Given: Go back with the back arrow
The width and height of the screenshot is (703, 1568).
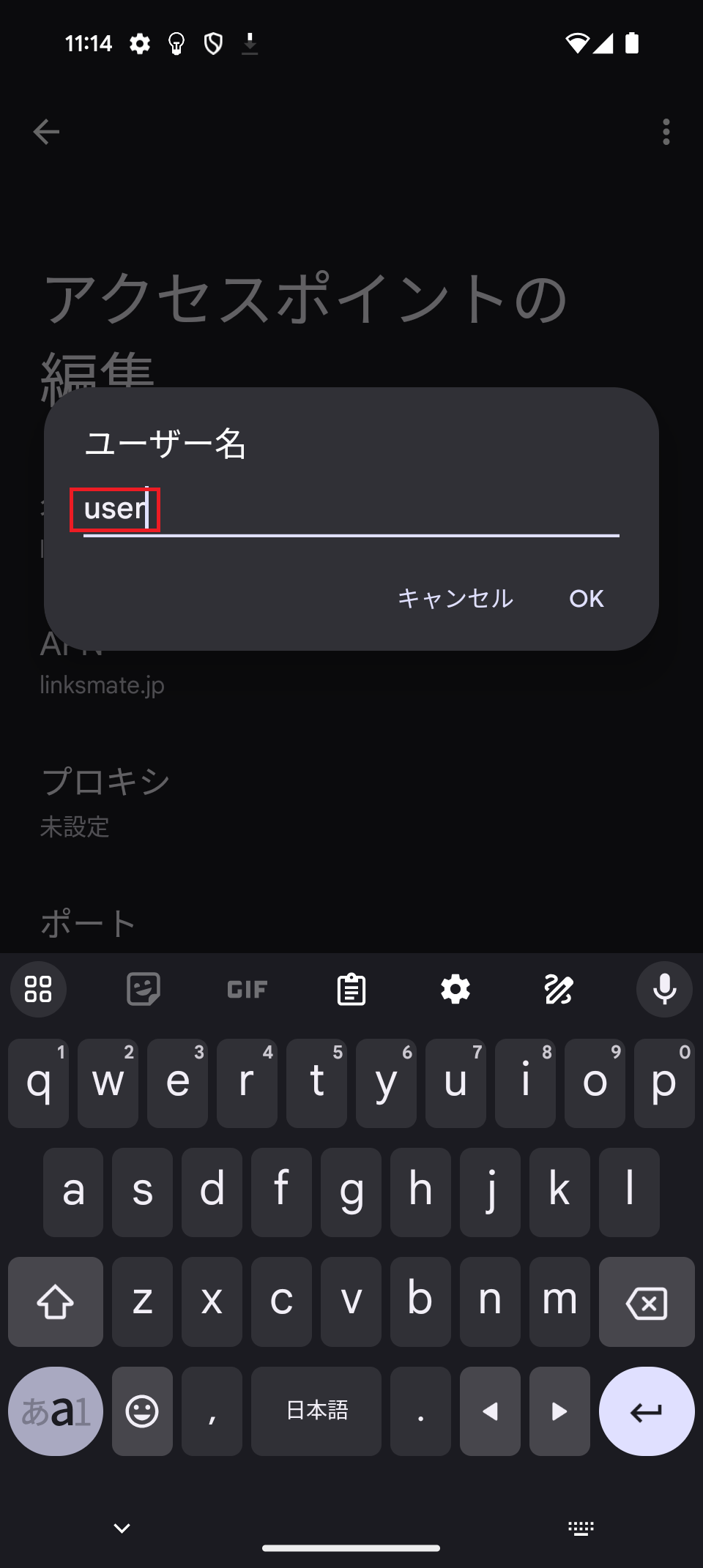Looking at the screenshot, I should (x=46, y=132).
